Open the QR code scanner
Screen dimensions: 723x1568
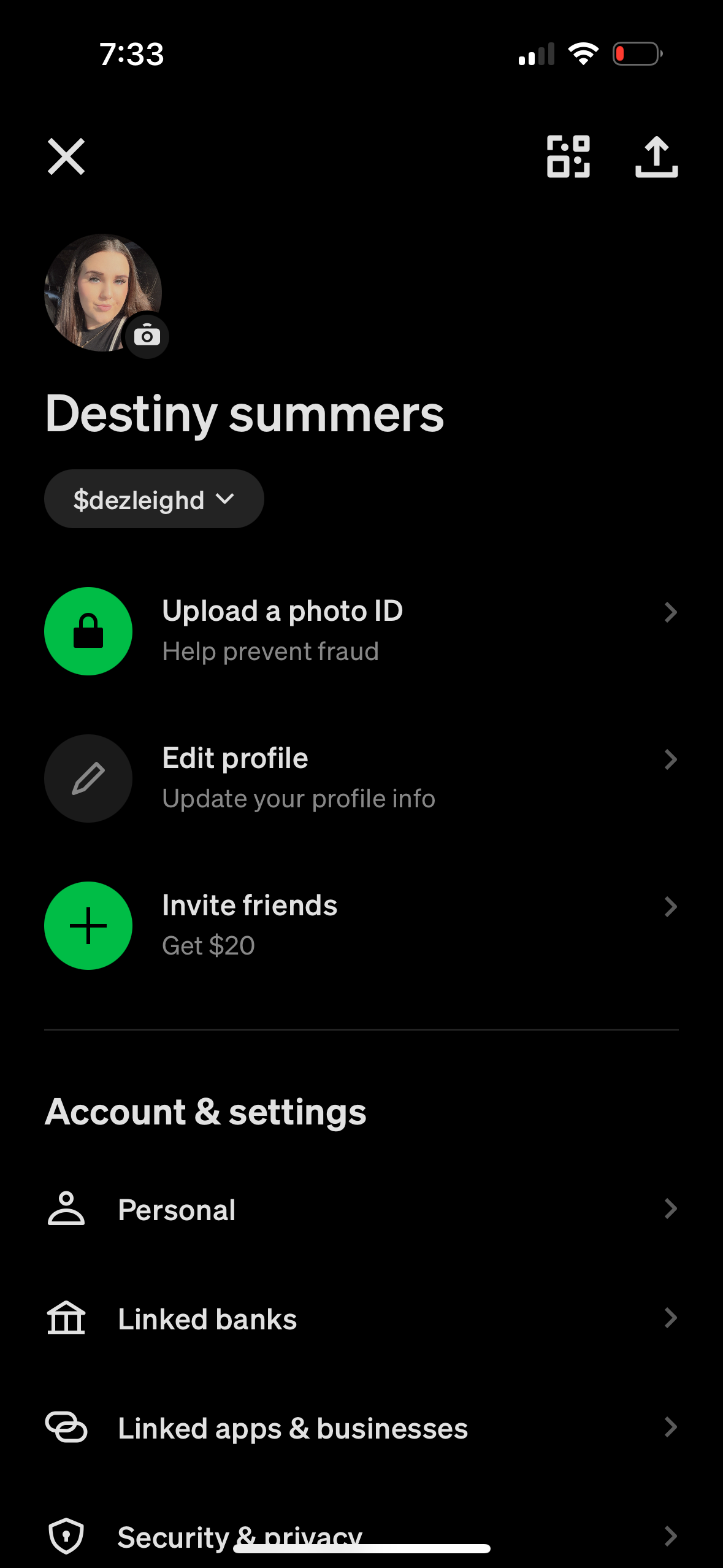568,157
